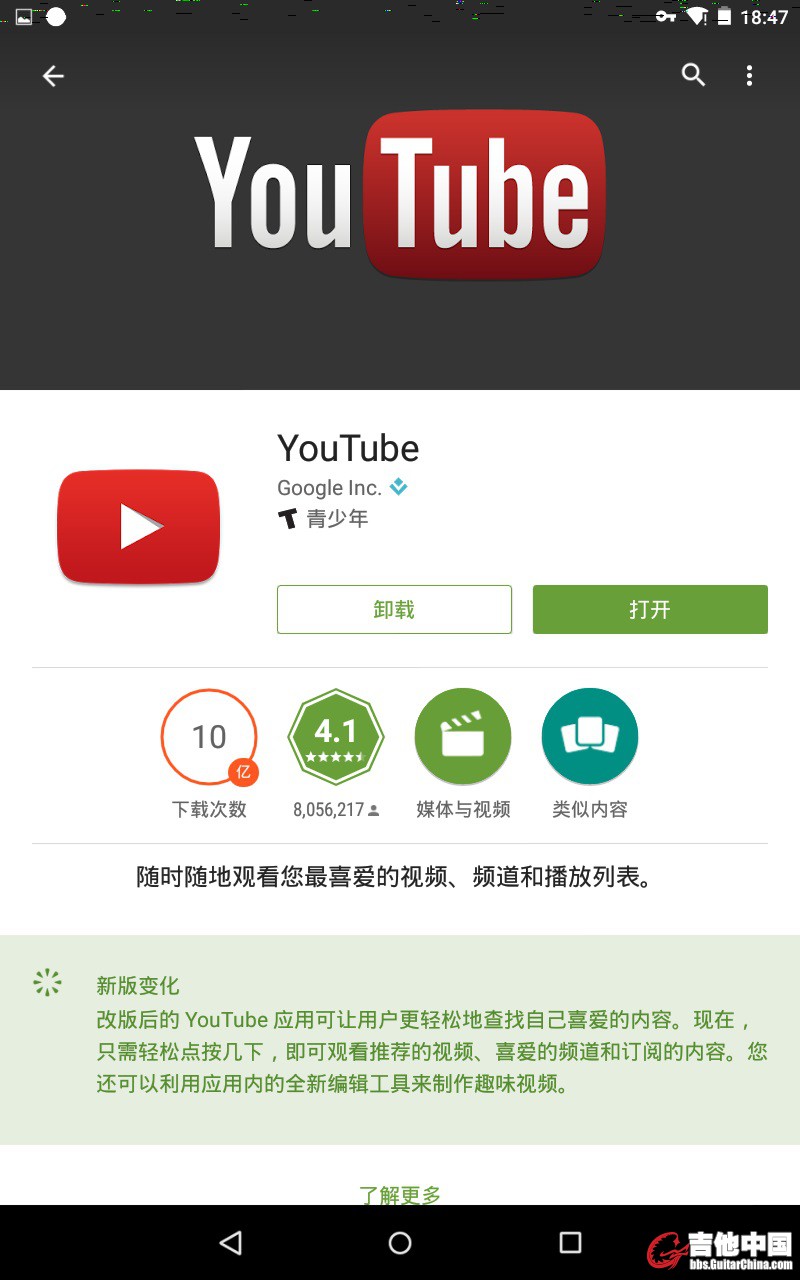The height and width of the screenshot is (1280, 800).
Task: Open recent apps from navigation bar
Action: [570, 1243]
